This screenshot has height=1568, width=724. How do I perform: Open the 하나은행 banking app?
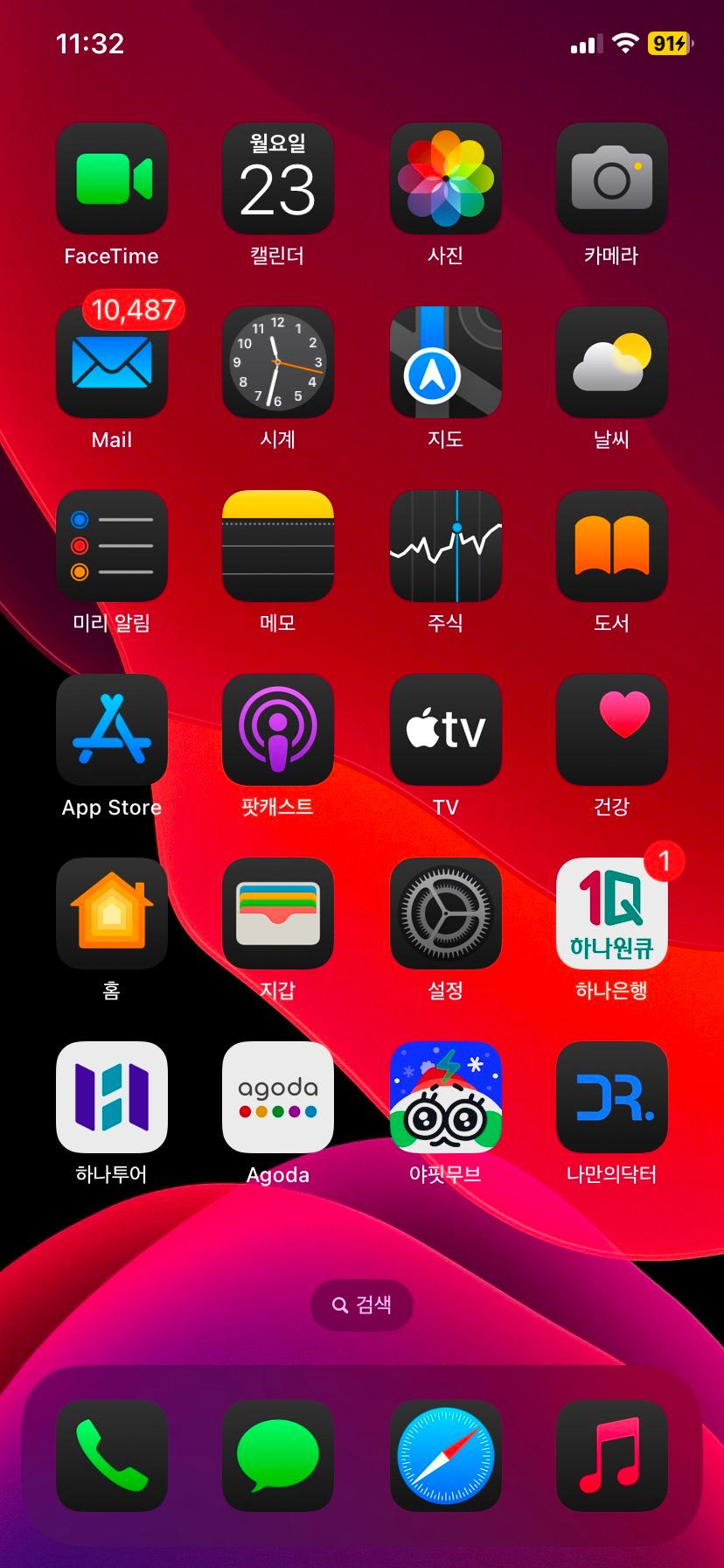coord(611,913)
